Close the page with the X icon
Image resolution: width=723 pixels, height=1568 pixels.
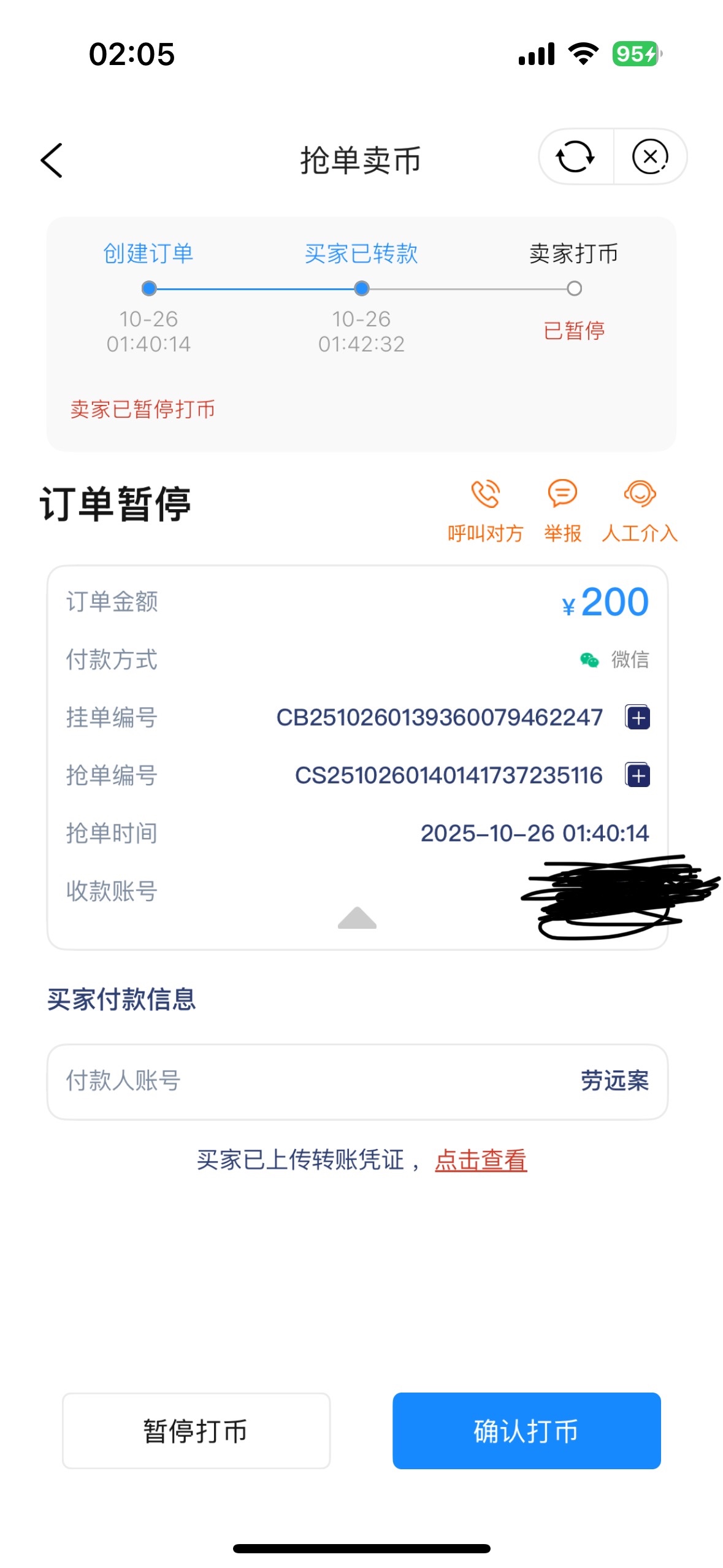[x=649, y=156]
